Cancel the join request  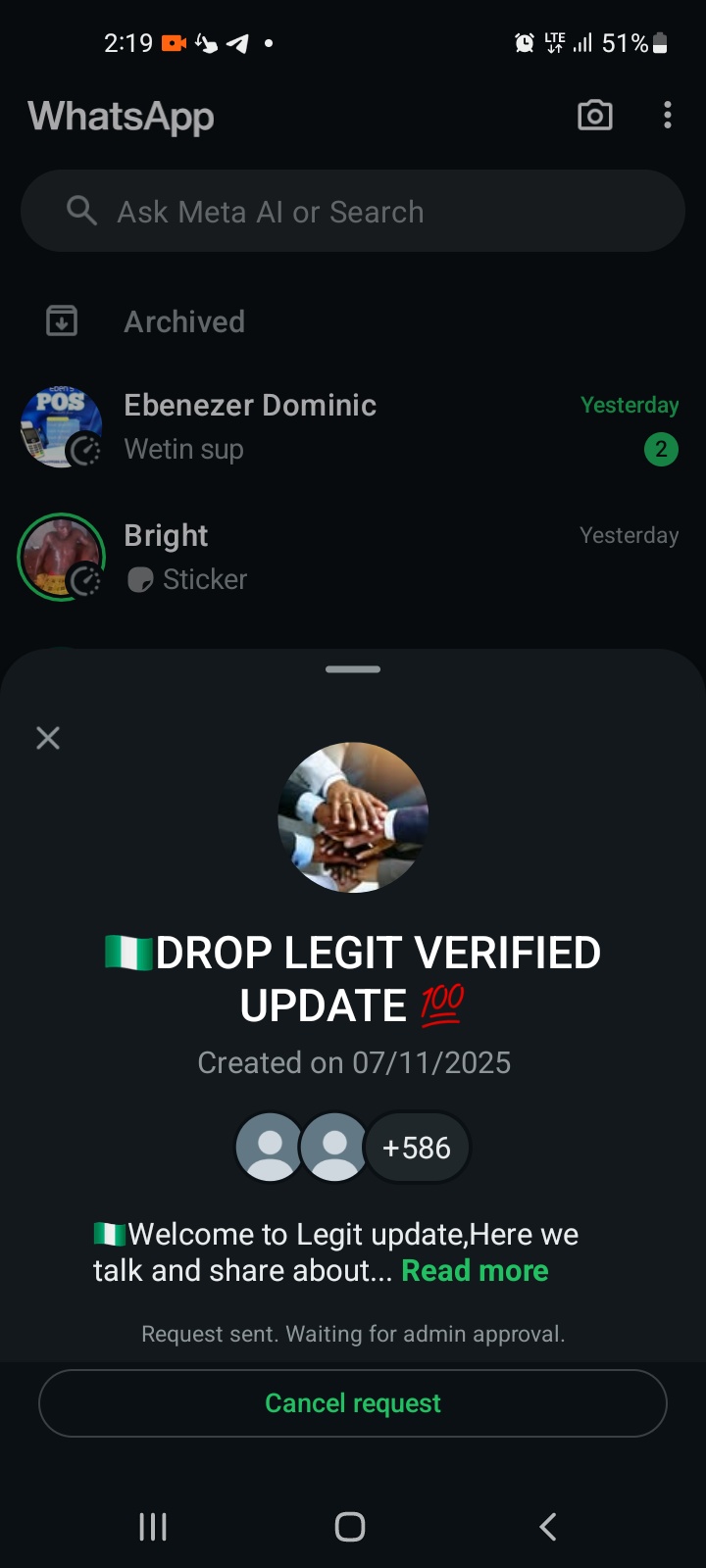353,1403
